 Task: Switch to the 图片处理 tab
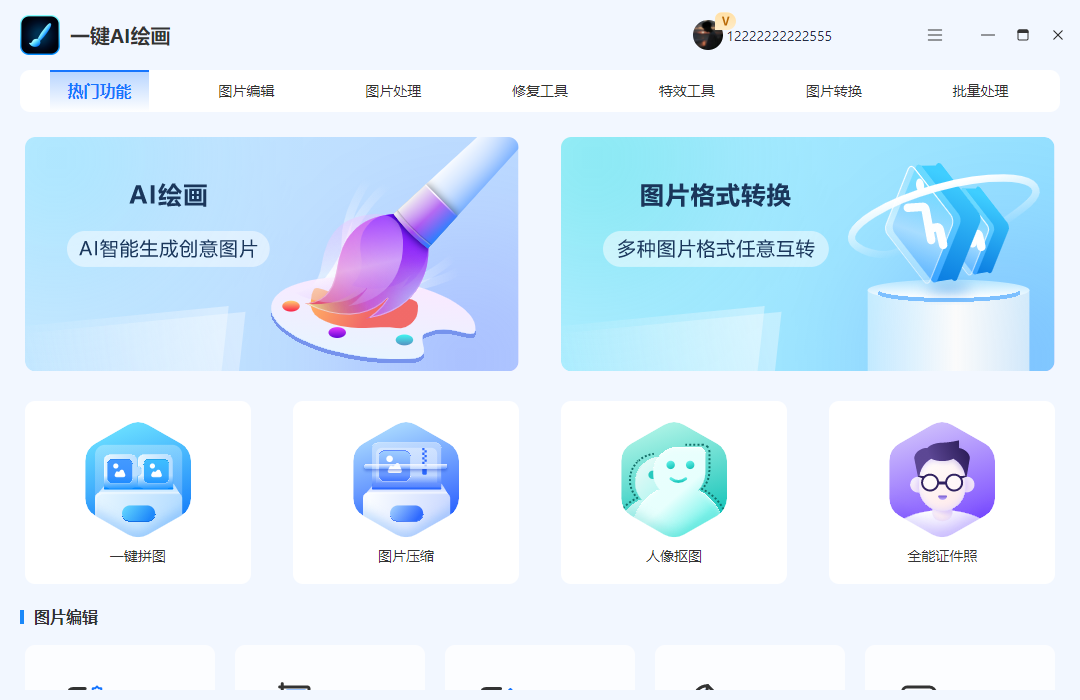pyautogui.click(x=393, y=91)
